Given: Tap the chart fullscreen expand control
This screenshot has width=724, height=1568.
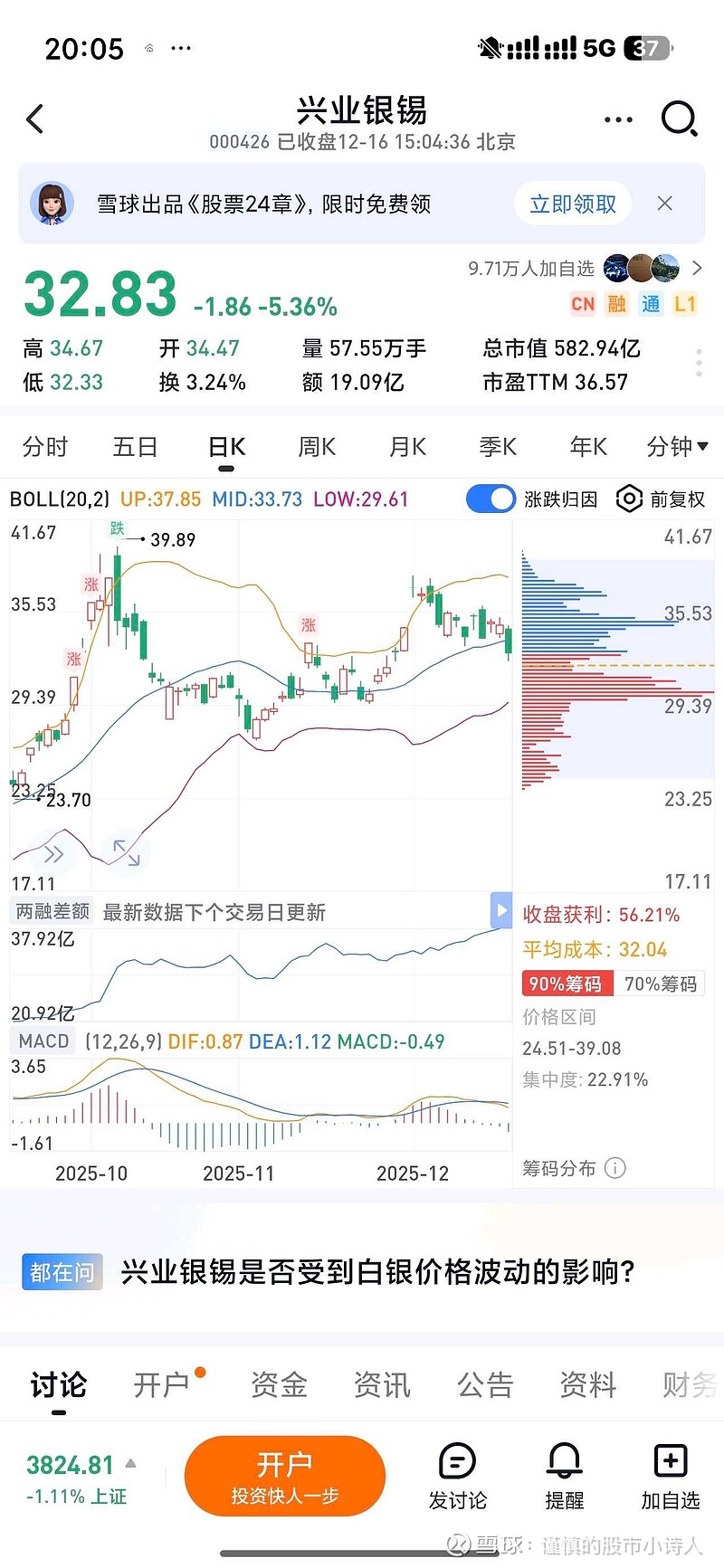Looking at the screenshot, I should point(127,851).
